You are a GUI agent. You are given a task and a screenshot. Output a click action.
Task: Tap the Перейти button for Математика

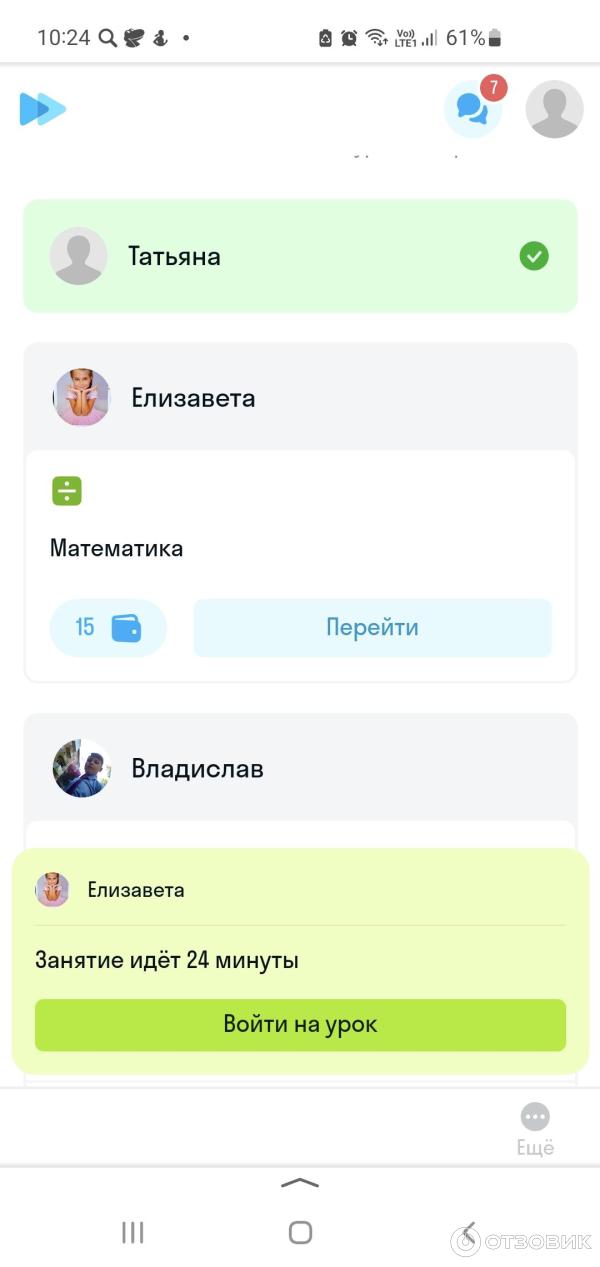pos(372,628)
